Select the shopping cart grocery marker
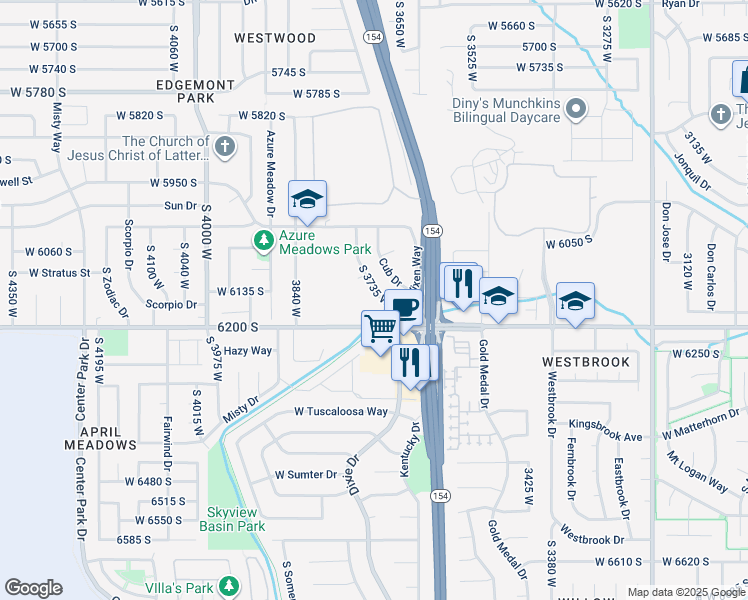 pyautogui.click(x=380, y=330)
